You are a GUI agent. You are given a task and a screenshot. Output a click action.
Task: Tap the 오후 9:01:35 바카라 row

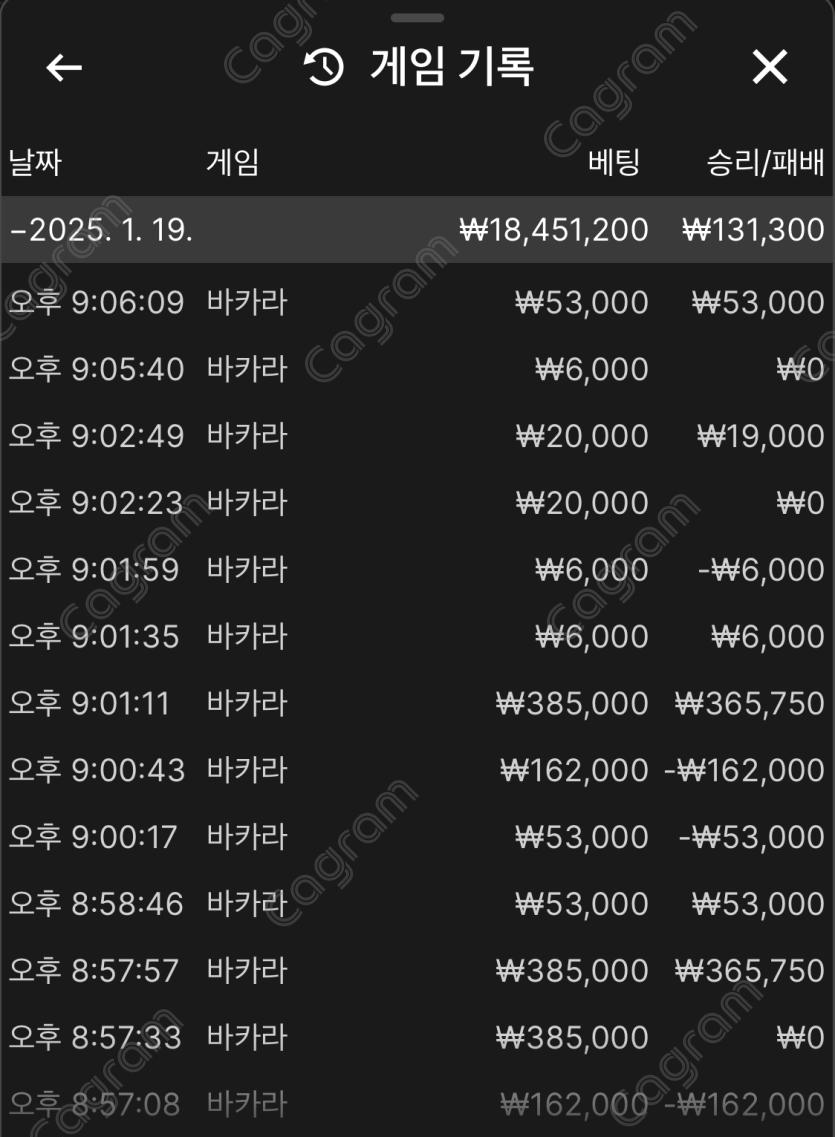coord(417,637)
